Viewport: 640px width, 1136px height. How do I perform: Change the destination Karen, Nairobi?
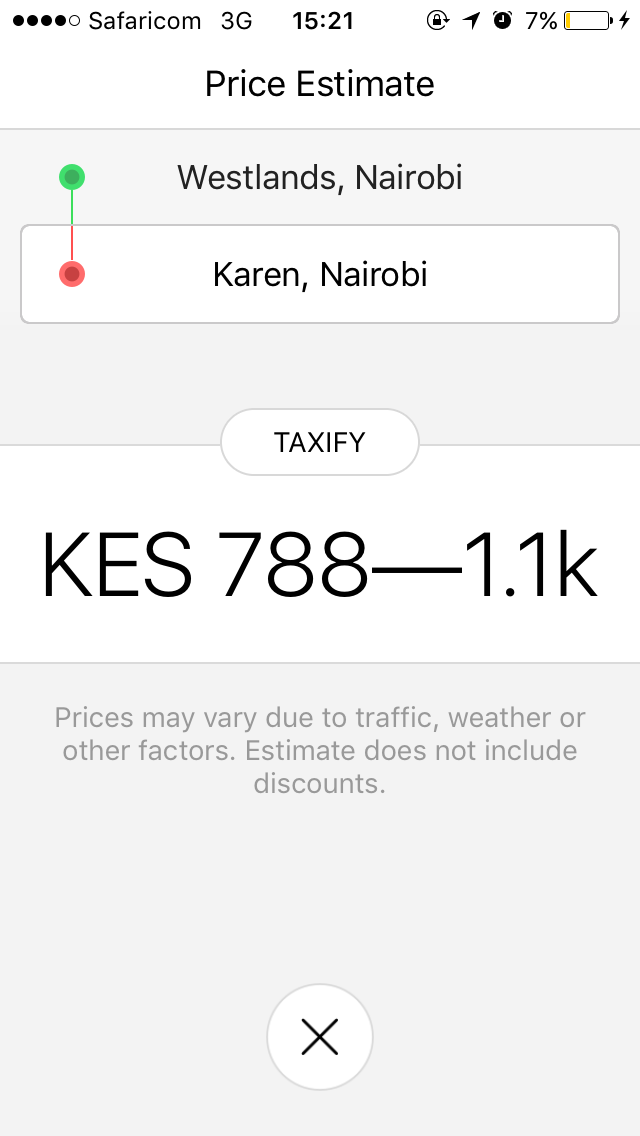click(x=320, y=274)
